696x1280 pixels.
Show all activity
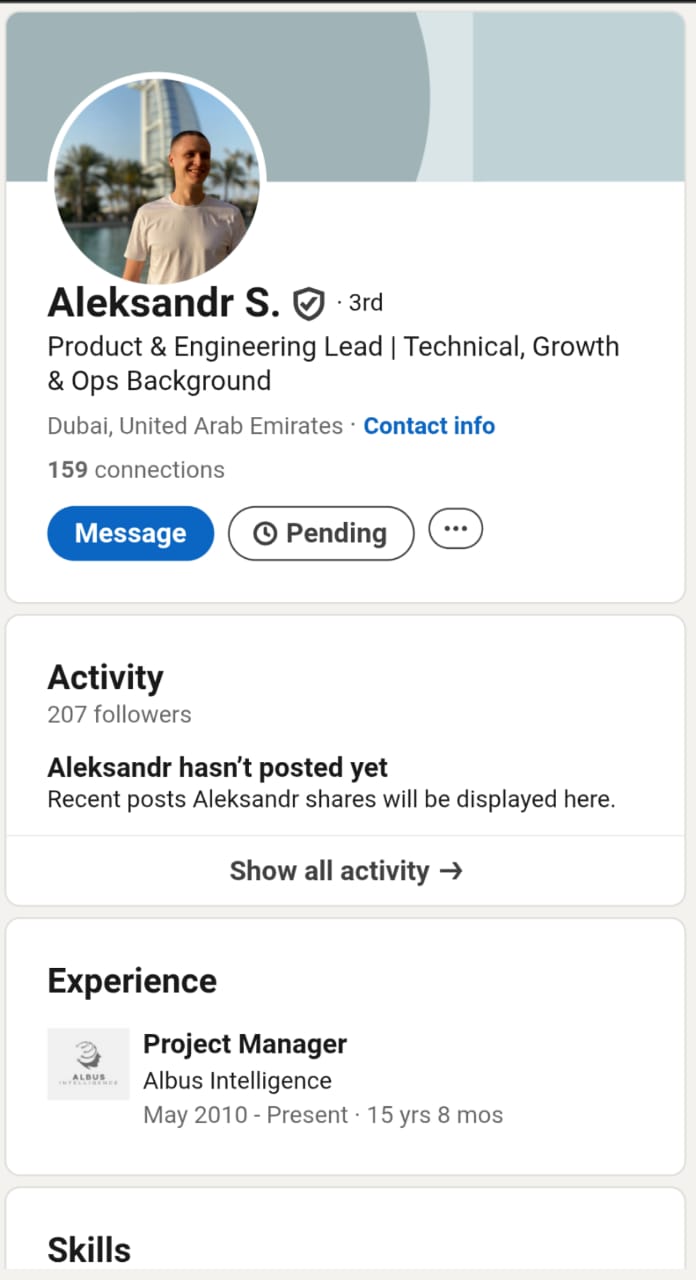(346, 871)
